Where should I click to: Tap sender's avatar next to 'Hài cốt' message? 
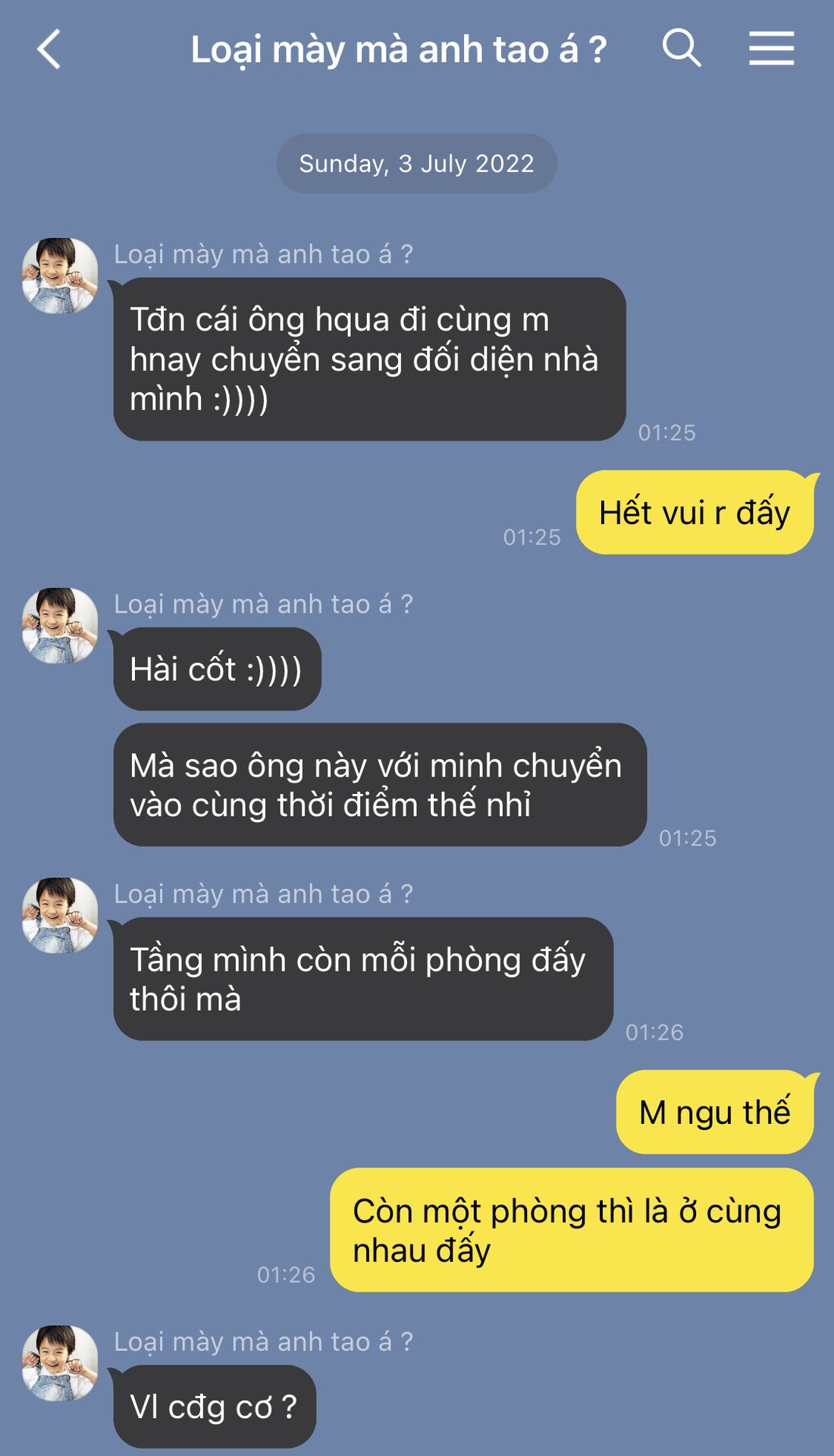pos(60,626)
